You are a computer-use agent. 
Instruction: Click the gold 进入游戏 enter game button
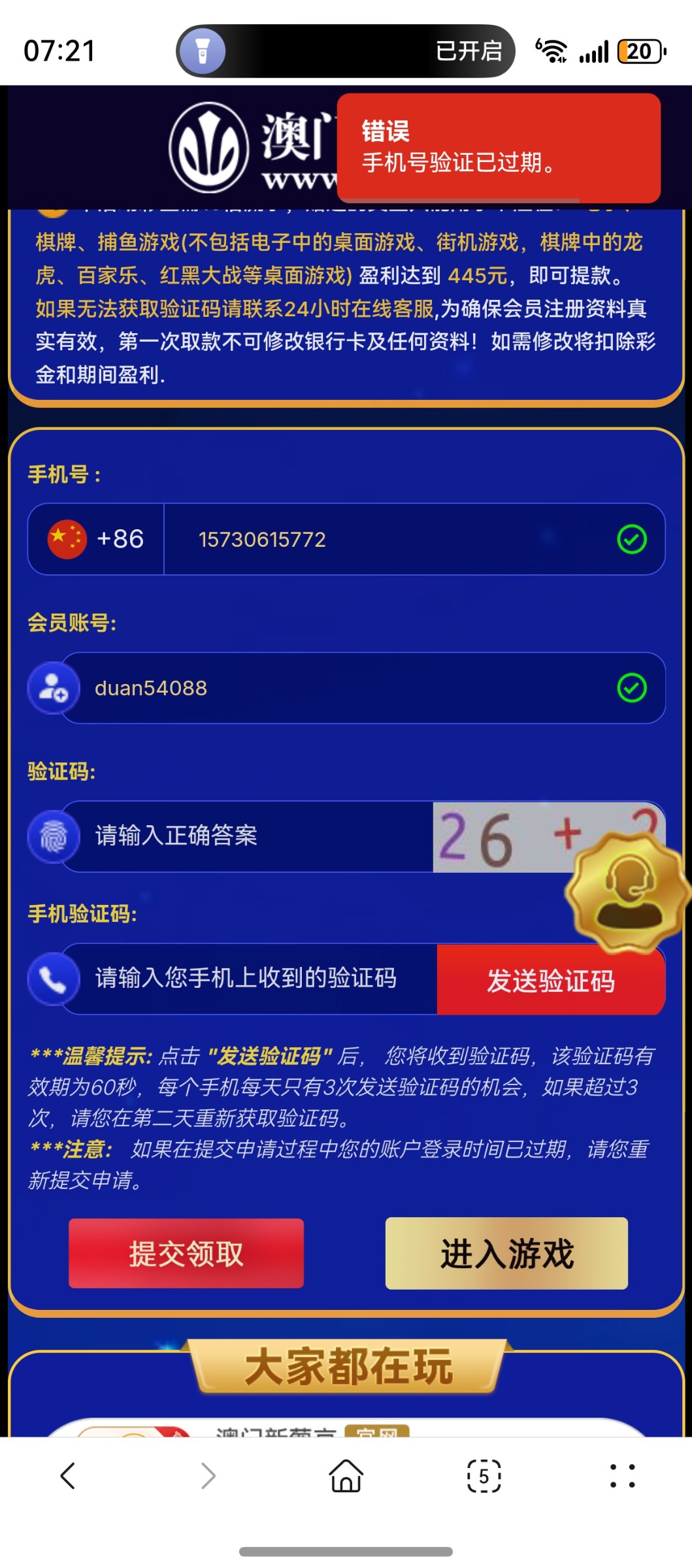[508, 1254]
